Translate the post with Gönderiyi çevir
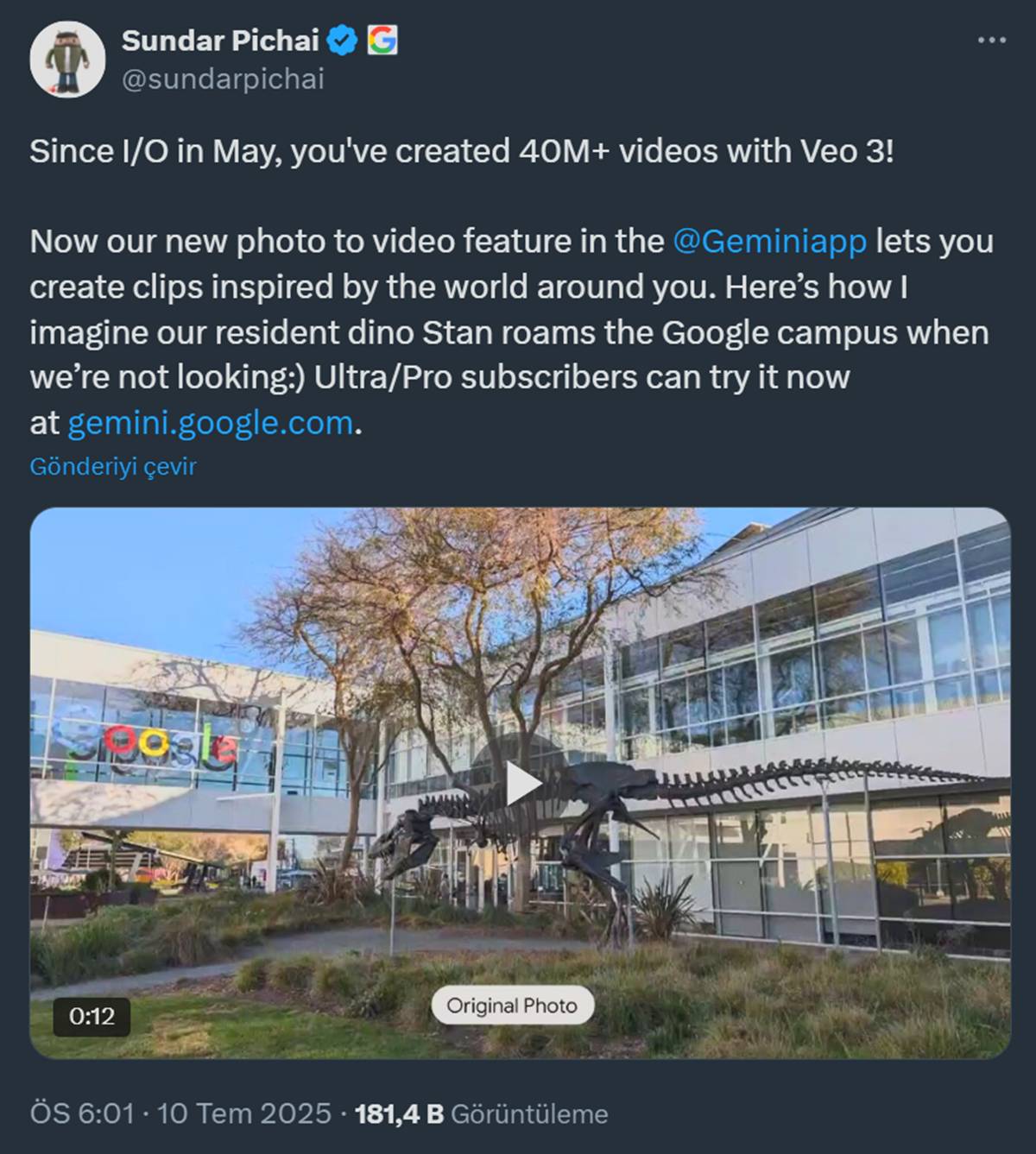1036x1154 pixels. pos(113,467)
